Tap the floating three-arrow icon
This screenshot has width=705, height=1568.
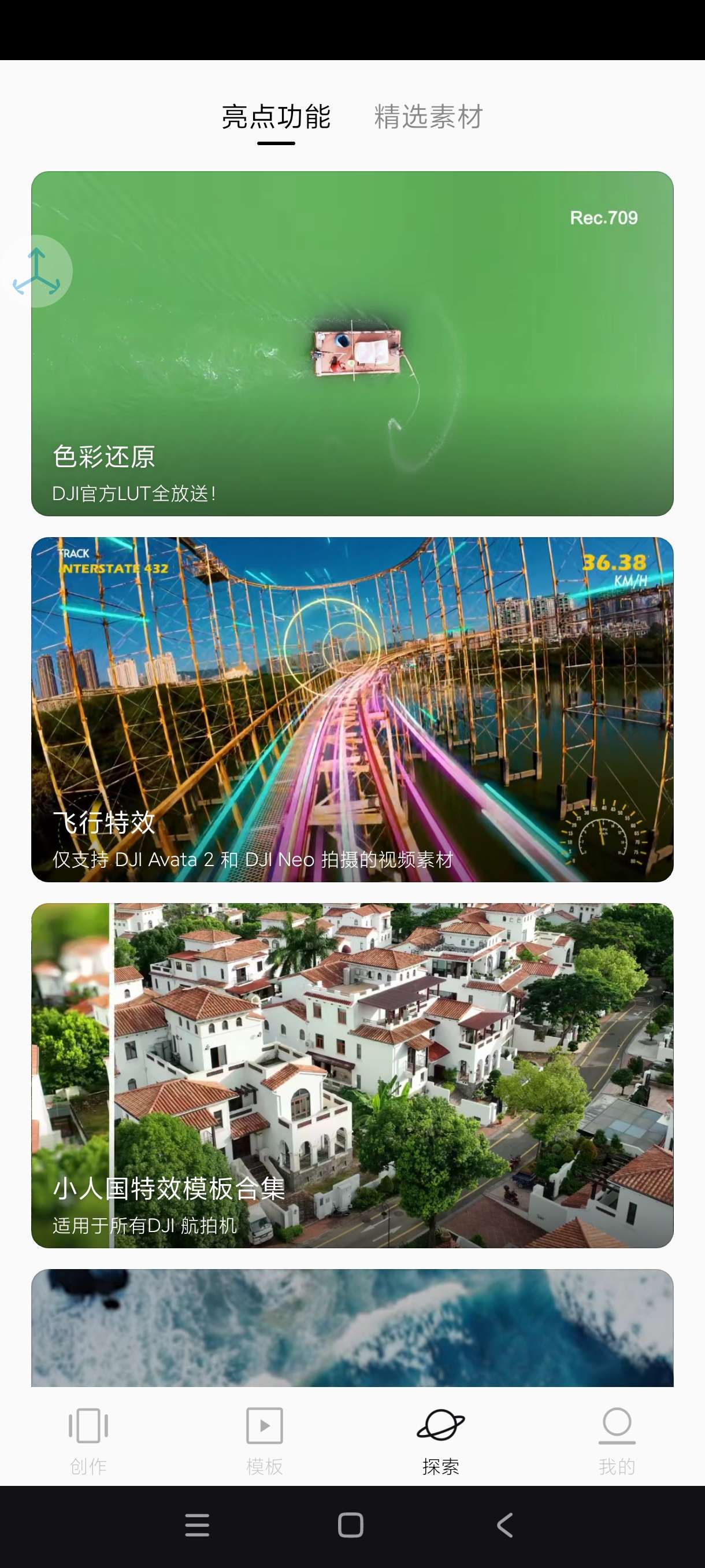click(x=36, y=272)
